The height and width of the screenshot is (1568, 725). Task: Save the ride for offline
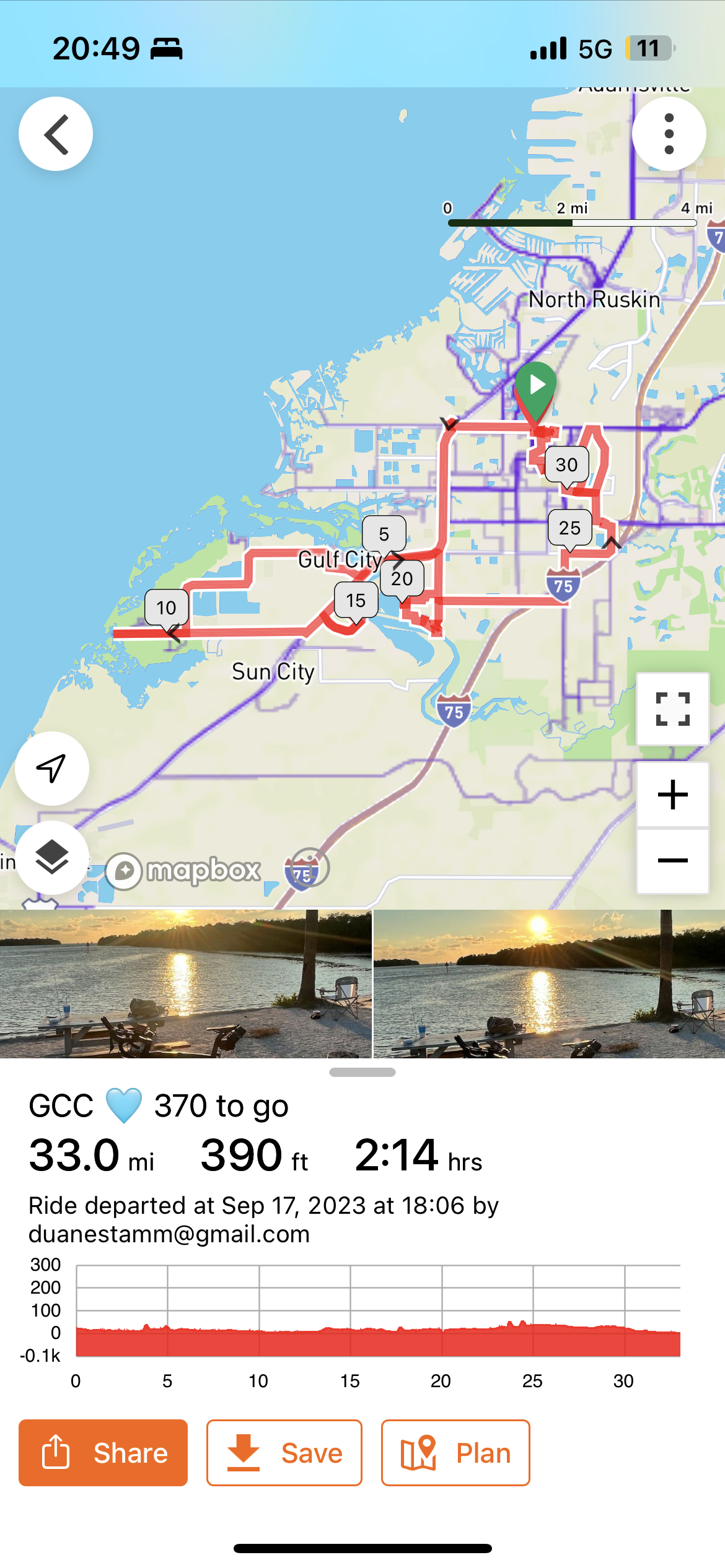(284, 1453)
